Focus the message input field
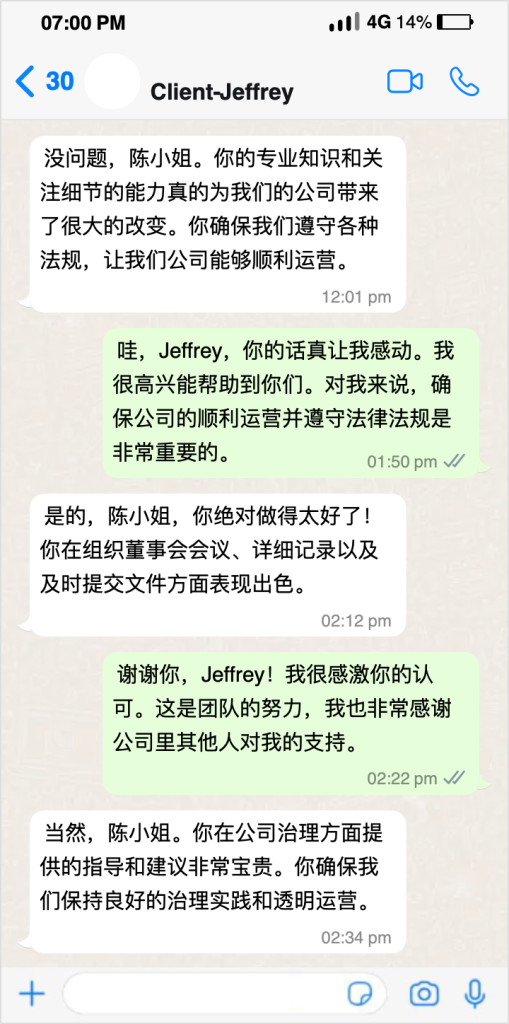 (222, 994)
